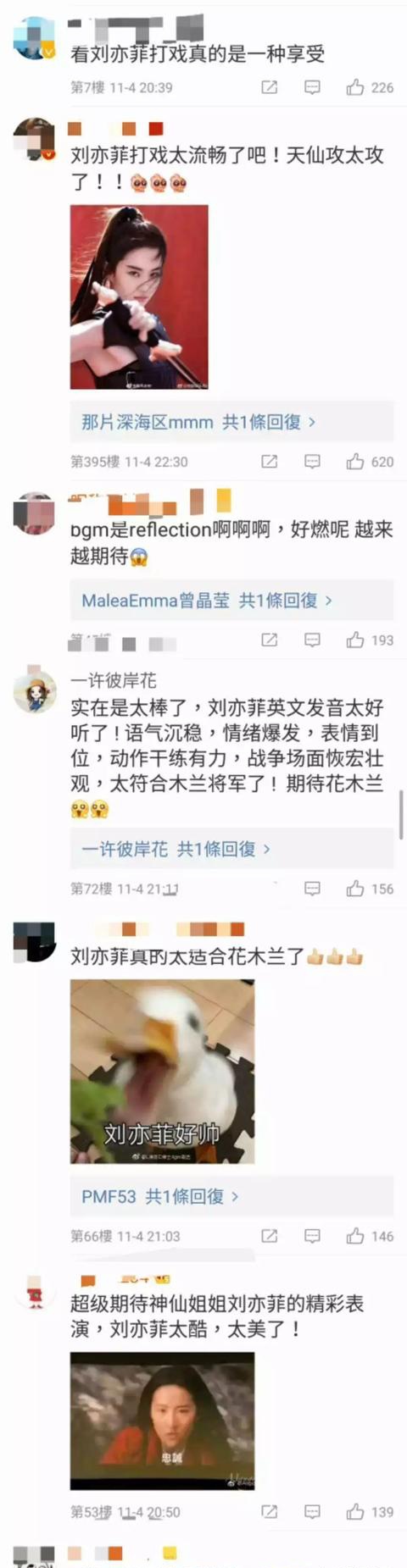Share the floor 7 comment
The height and width of the screenshot is (1568, 407).
tap(269, 87)
